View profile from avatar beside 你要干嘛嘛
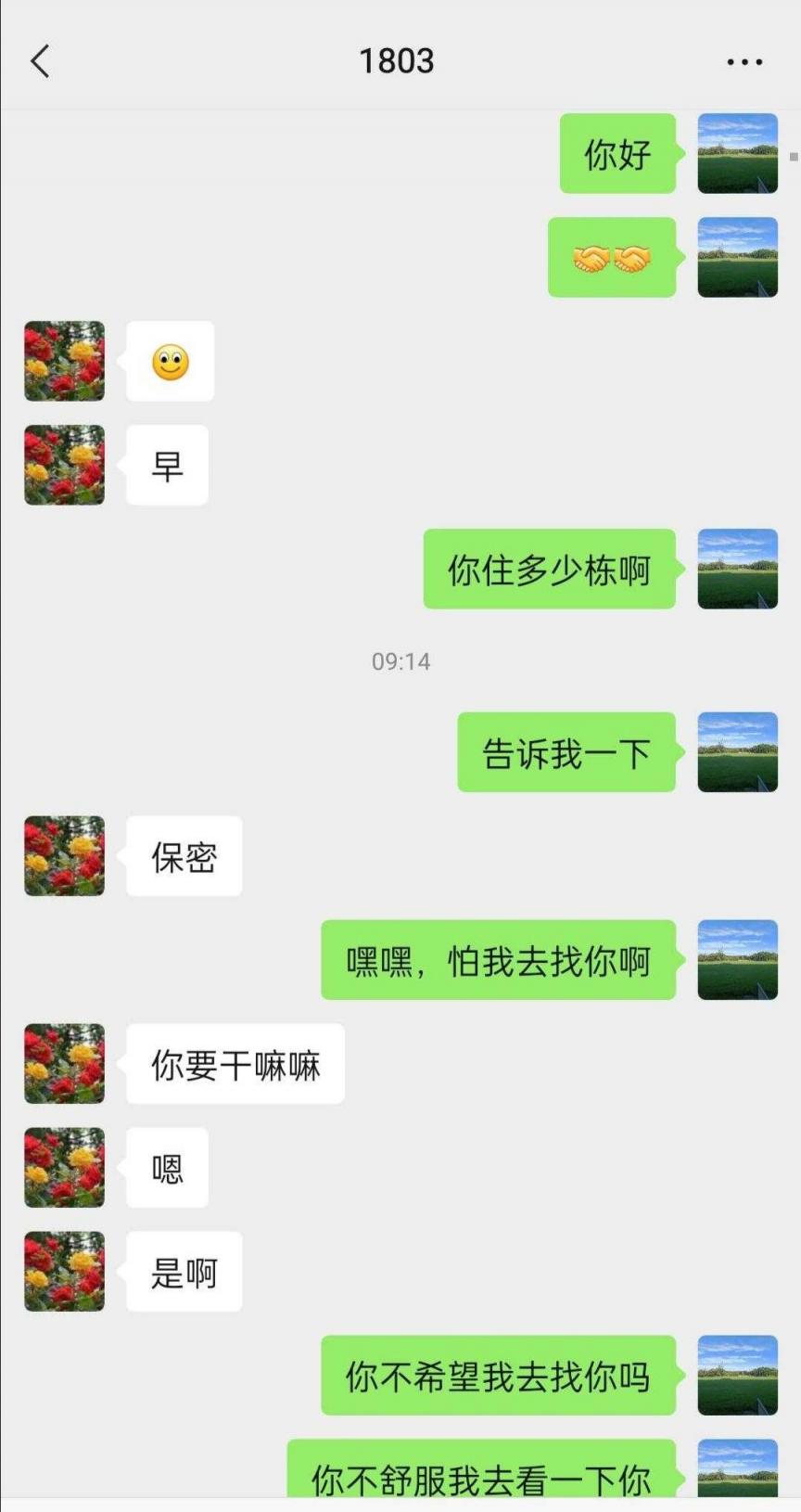801x1512 pixels. [64, 1063]
